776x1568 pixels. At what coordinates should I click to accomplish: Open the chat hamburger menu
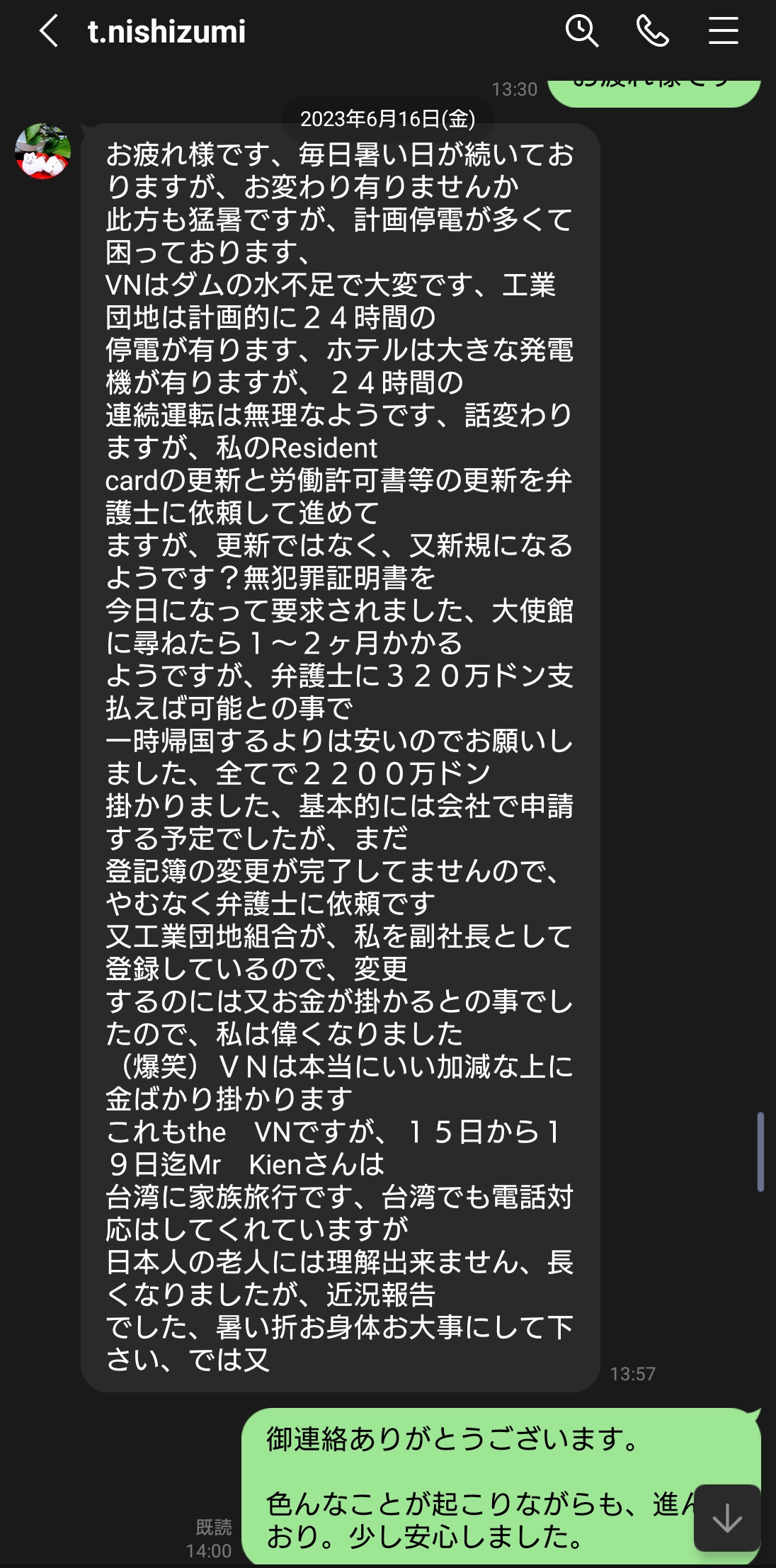coord(723,32)
